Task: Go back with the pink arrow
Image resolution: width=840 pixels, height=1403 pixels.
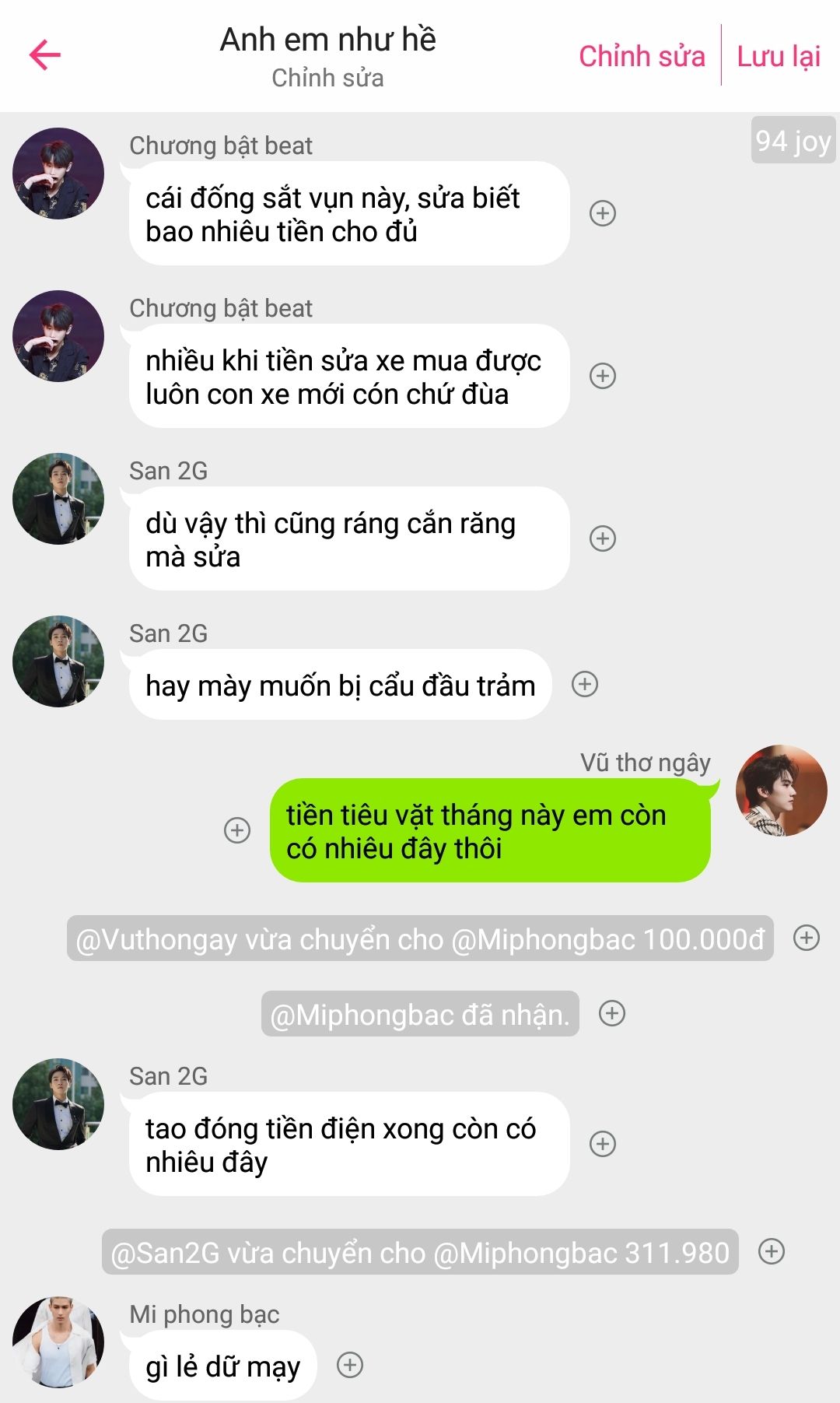Action: [45, 55]
